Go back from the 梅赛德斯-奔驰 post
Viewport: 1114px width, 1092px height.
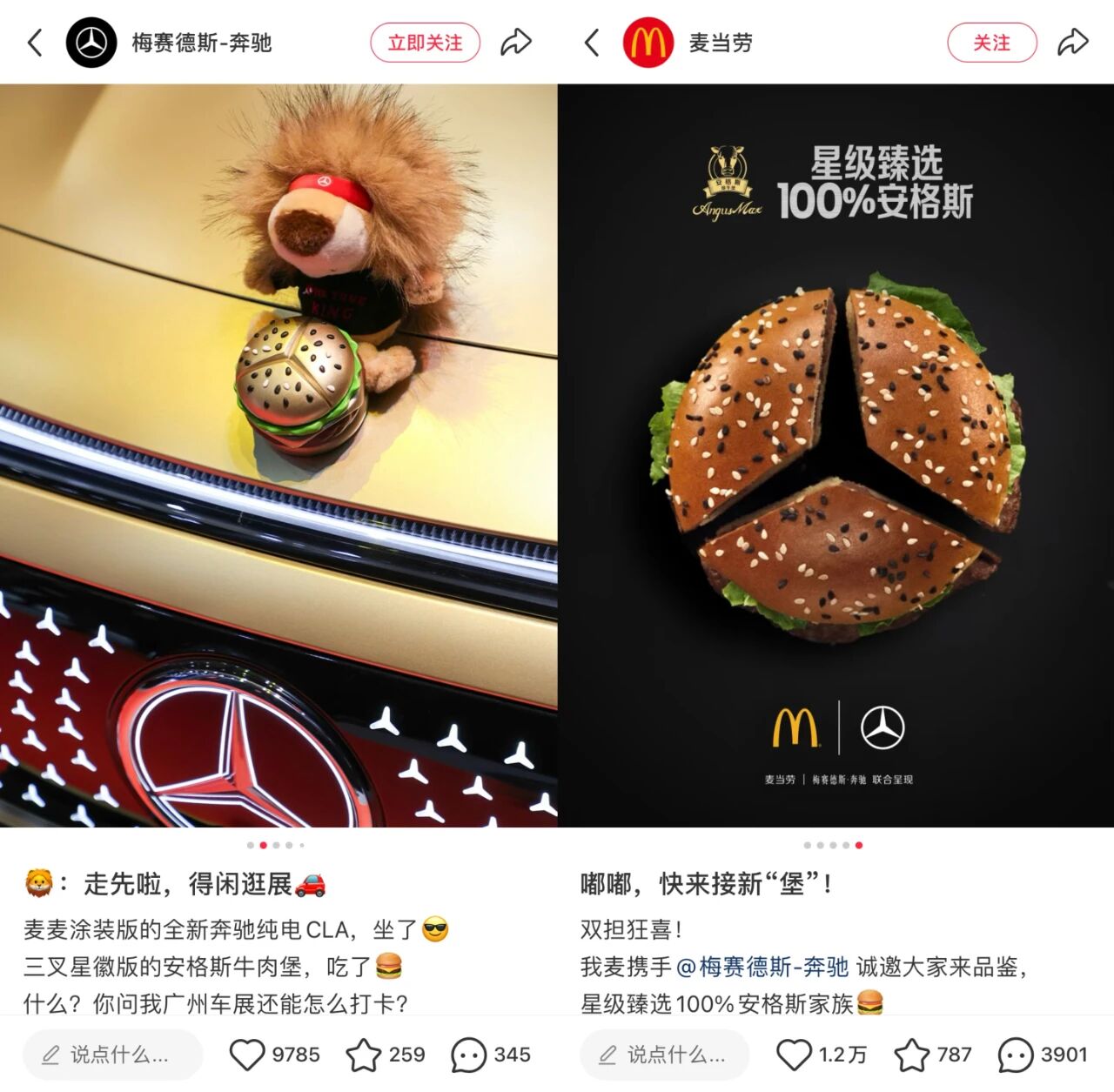[x=35, y=43]
